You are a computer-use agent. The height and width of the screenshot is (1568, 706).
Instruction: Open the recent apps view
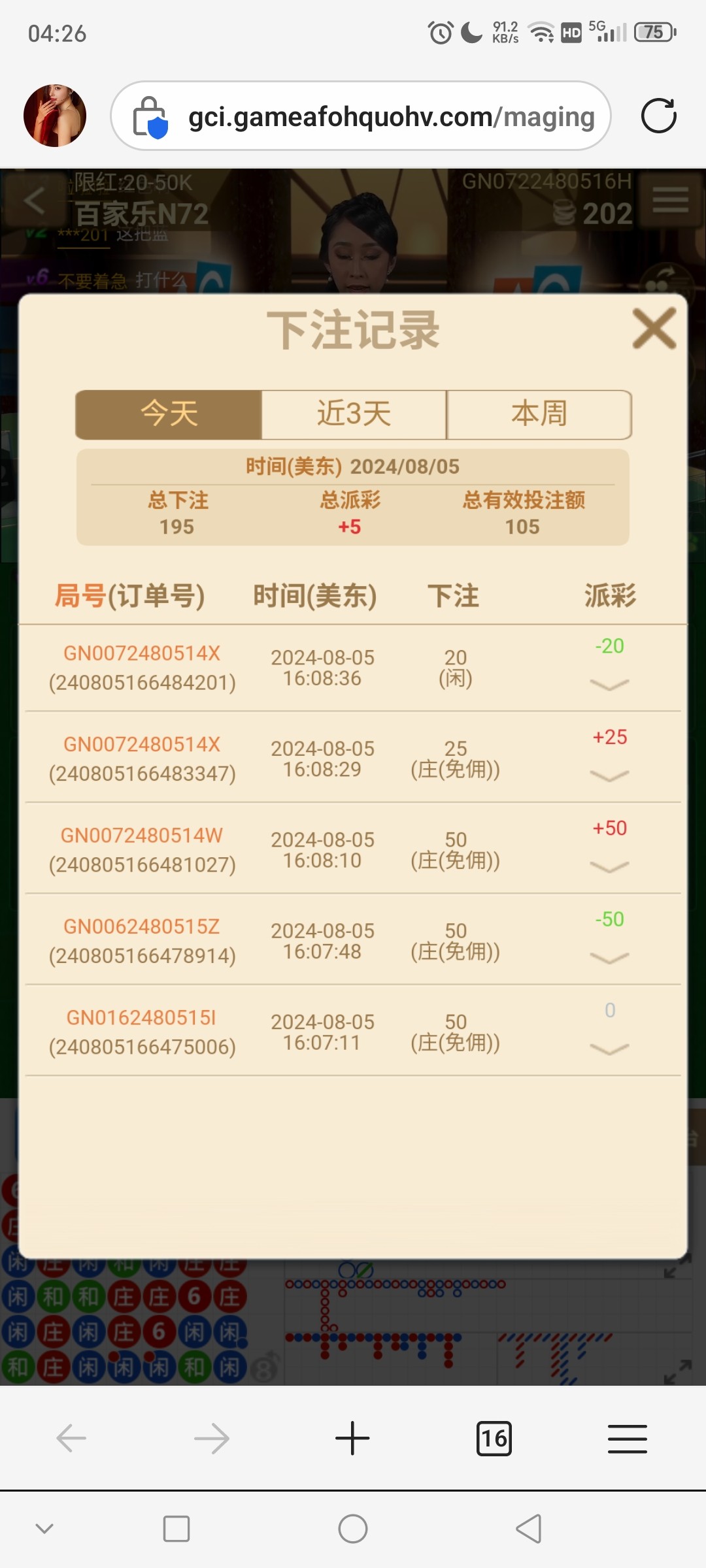pyautogui.click(x=176, y=1529)
